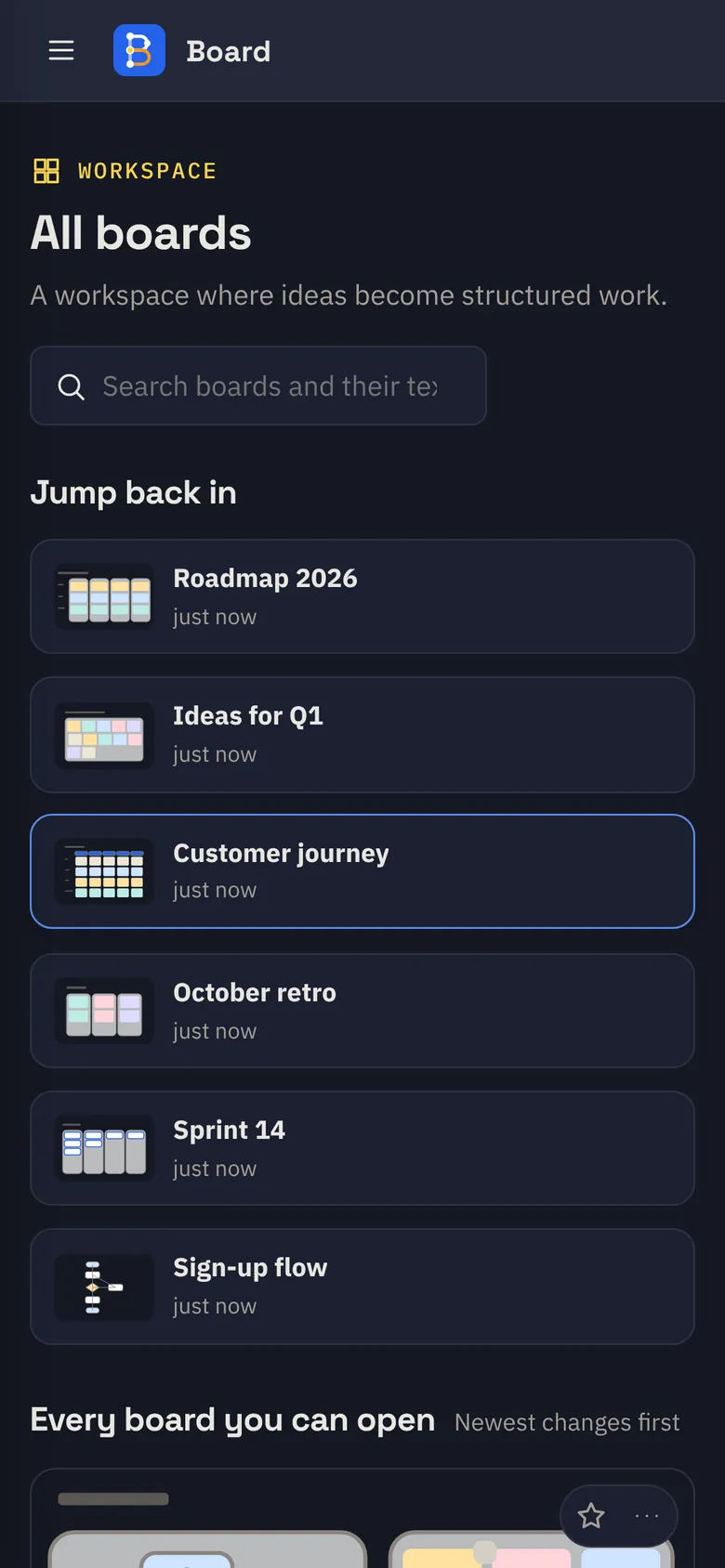This screenshot has width=725, height=1568.
Task: Open the October retro board
Action: click(362, 1011)
